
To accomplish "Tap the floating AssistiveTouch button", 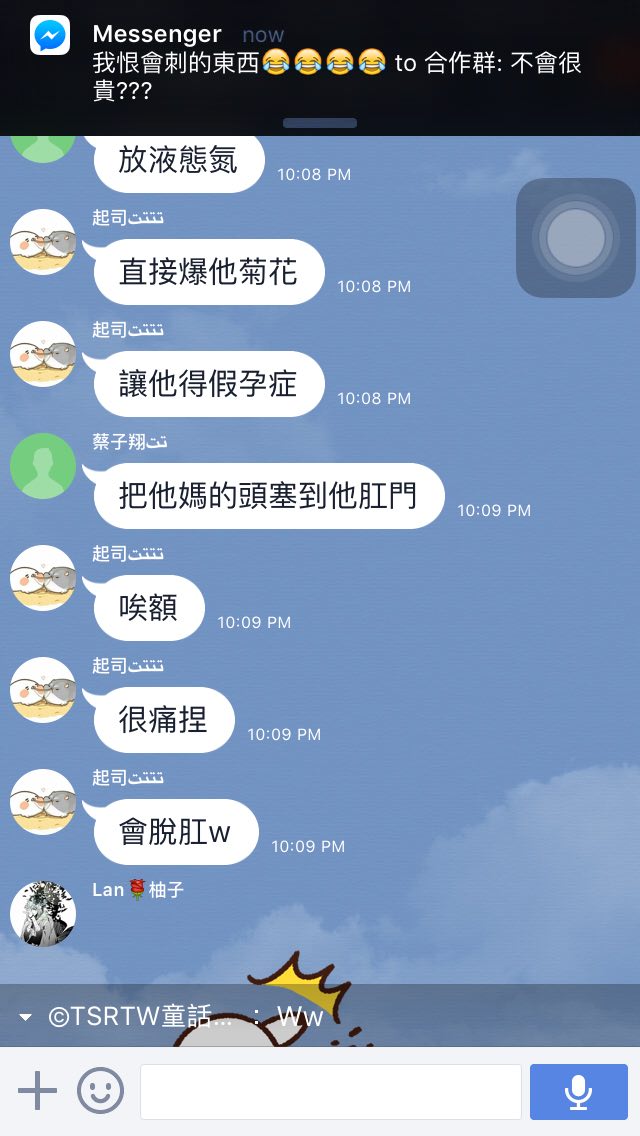I will point(575,238).
